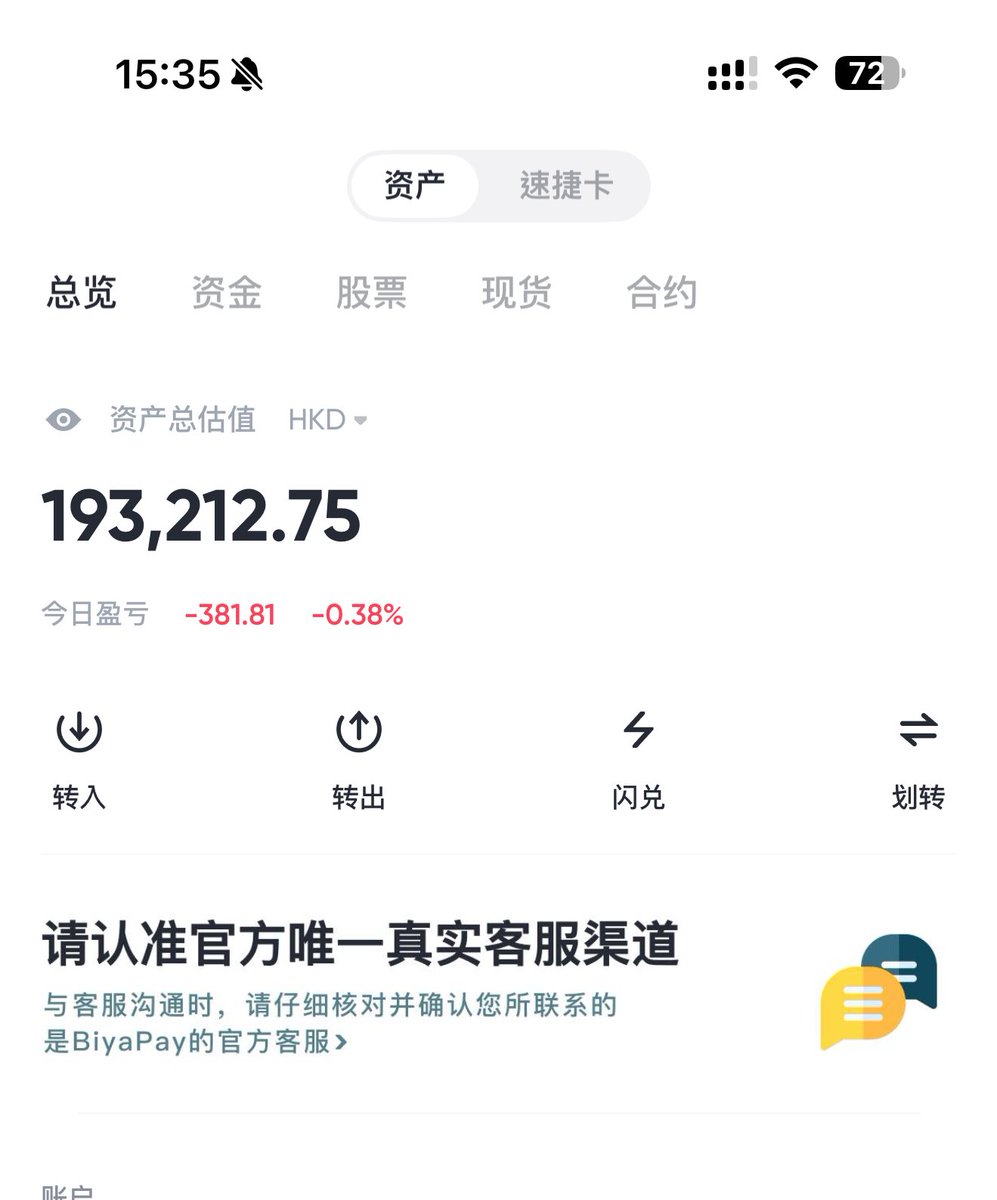Screen dimensions: 997x1200
Task: Go to the 现货 tab
Action: (516, 293)
